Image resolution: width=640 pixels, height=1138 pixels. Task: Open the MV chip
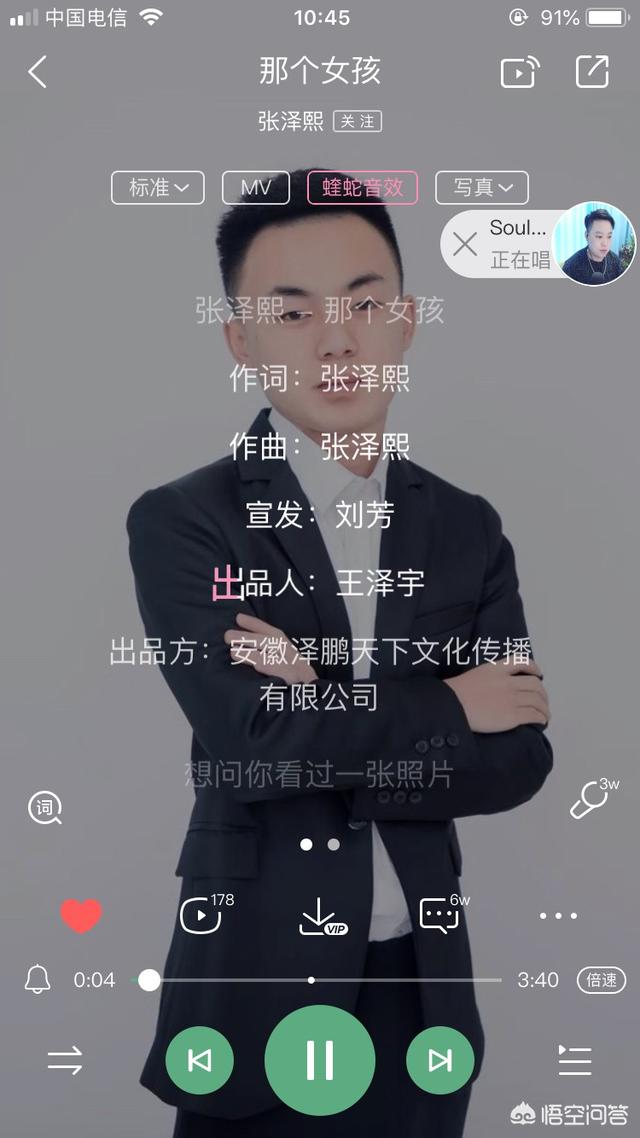pyautogui.click(x=255, y=188)
